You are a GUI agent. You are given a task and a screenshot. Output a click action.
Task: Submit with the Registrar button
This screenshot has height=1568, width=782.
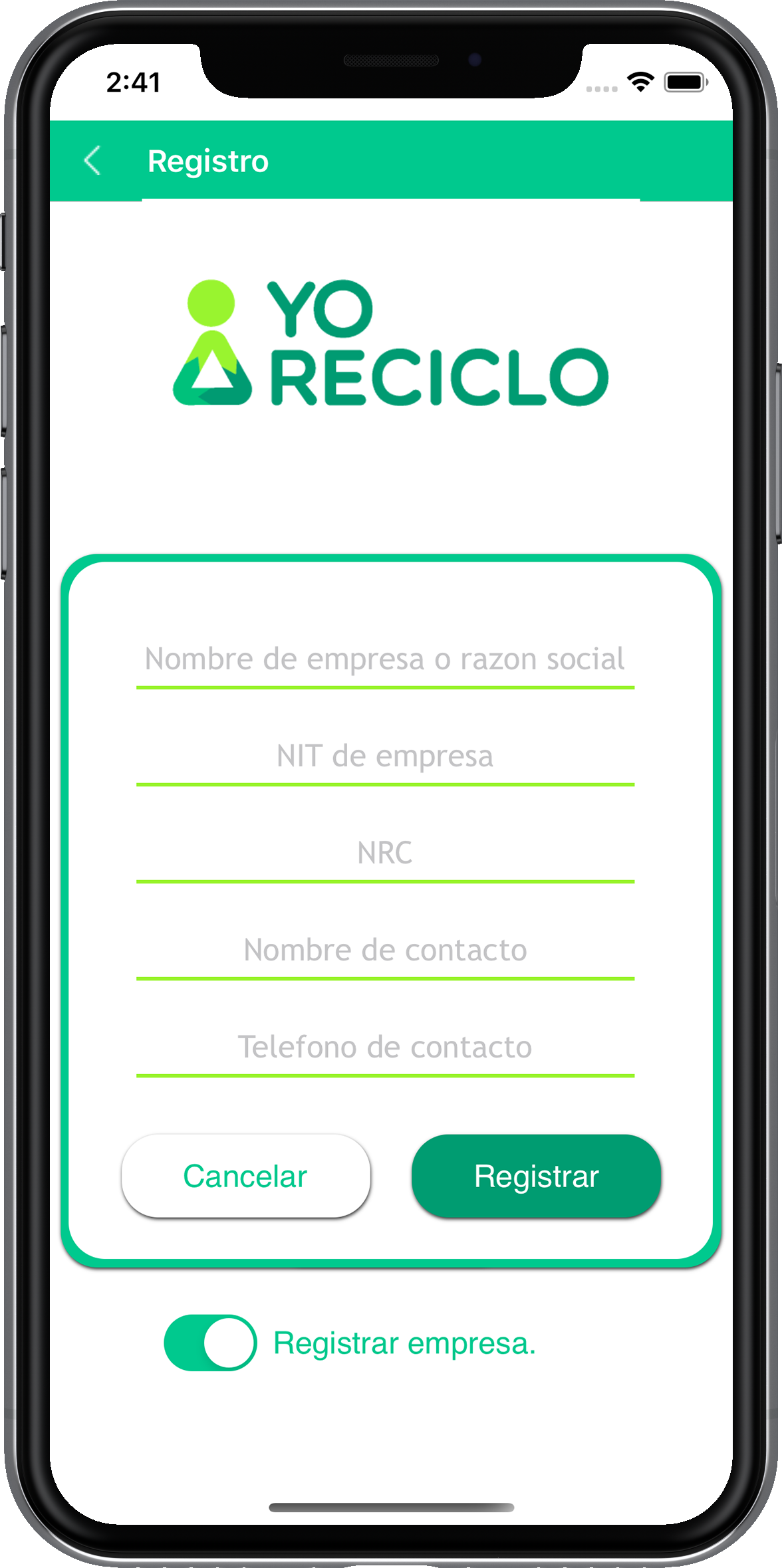coord(536,1176)
